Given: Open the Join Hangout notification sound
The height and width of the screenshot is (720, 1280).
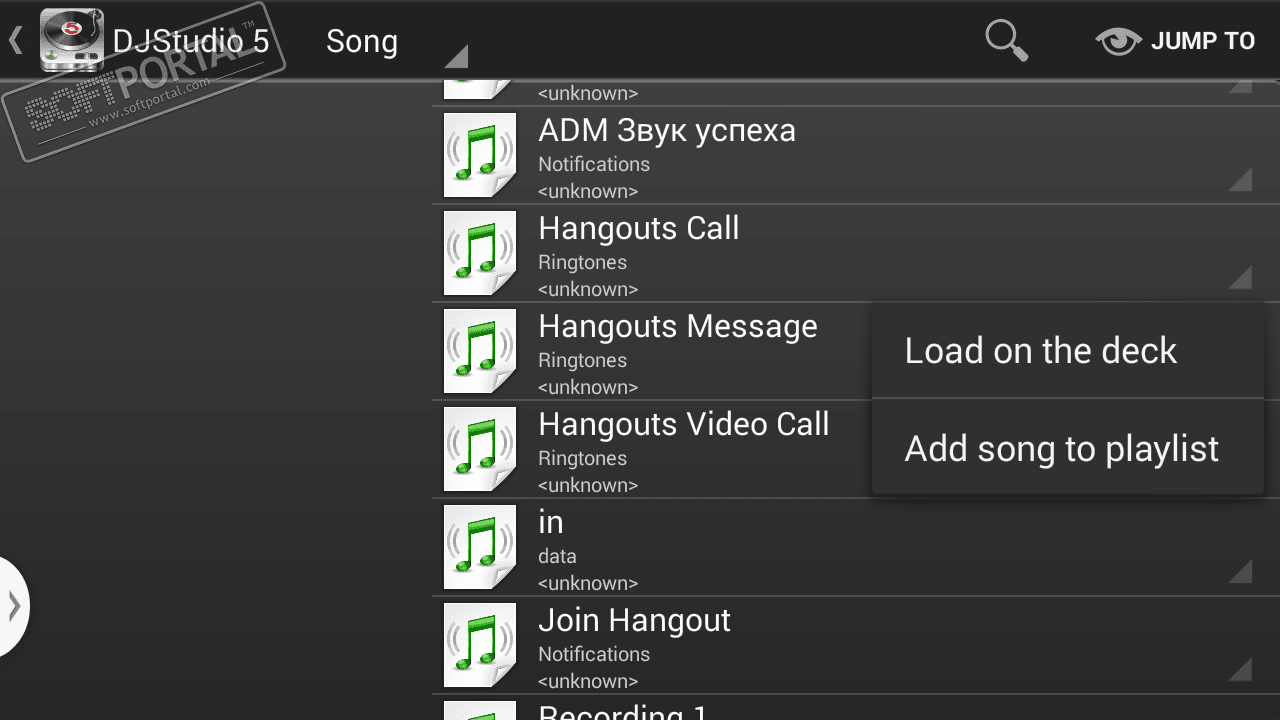Looking at the screenshot, I should pos(635,621).
